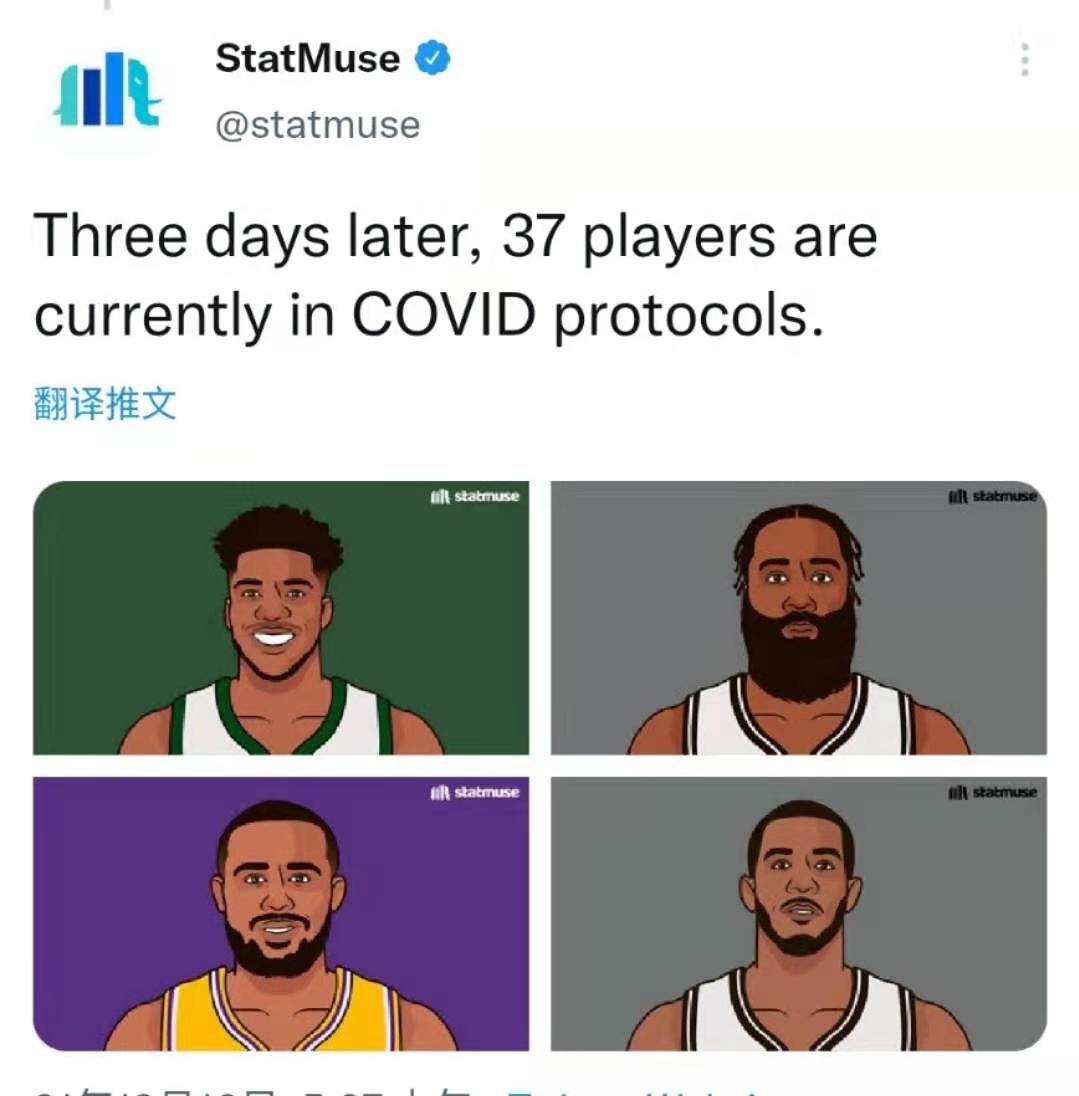Open the bottom-right gray player image
The height and width of the screenshot is (1096, 1079).
pos(798,913)
